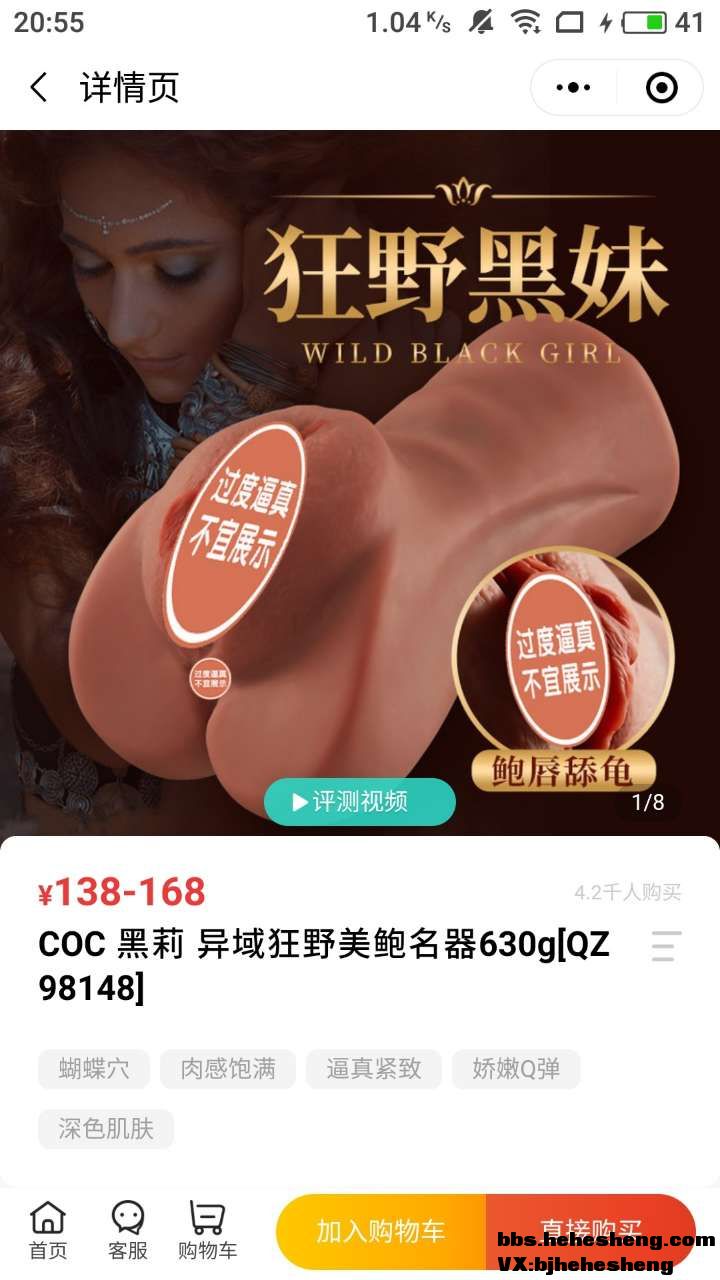Buy now with 直接购买
The image size is (720, 1280).
(x=590, y=1222)
